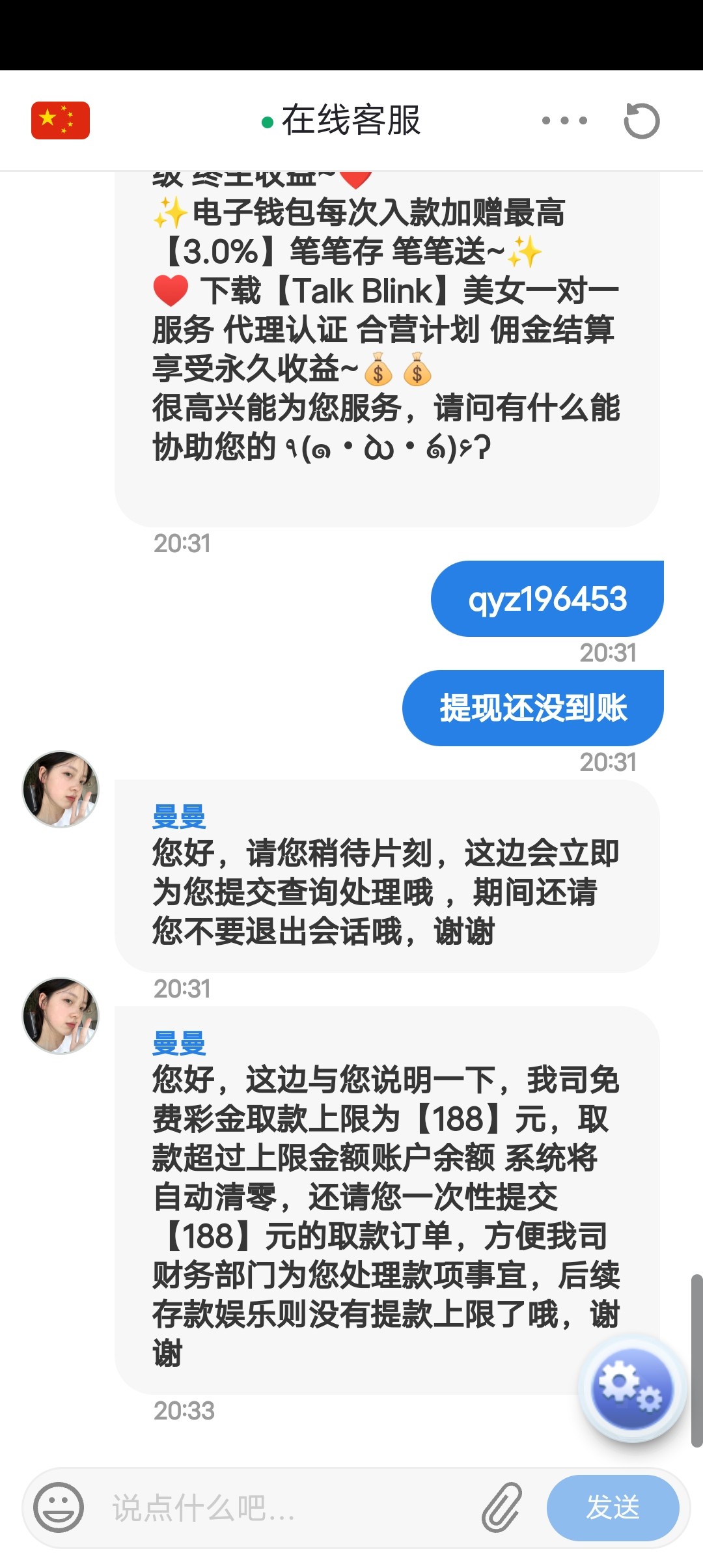Open the emoji picker

click(x=59, y=1507)
